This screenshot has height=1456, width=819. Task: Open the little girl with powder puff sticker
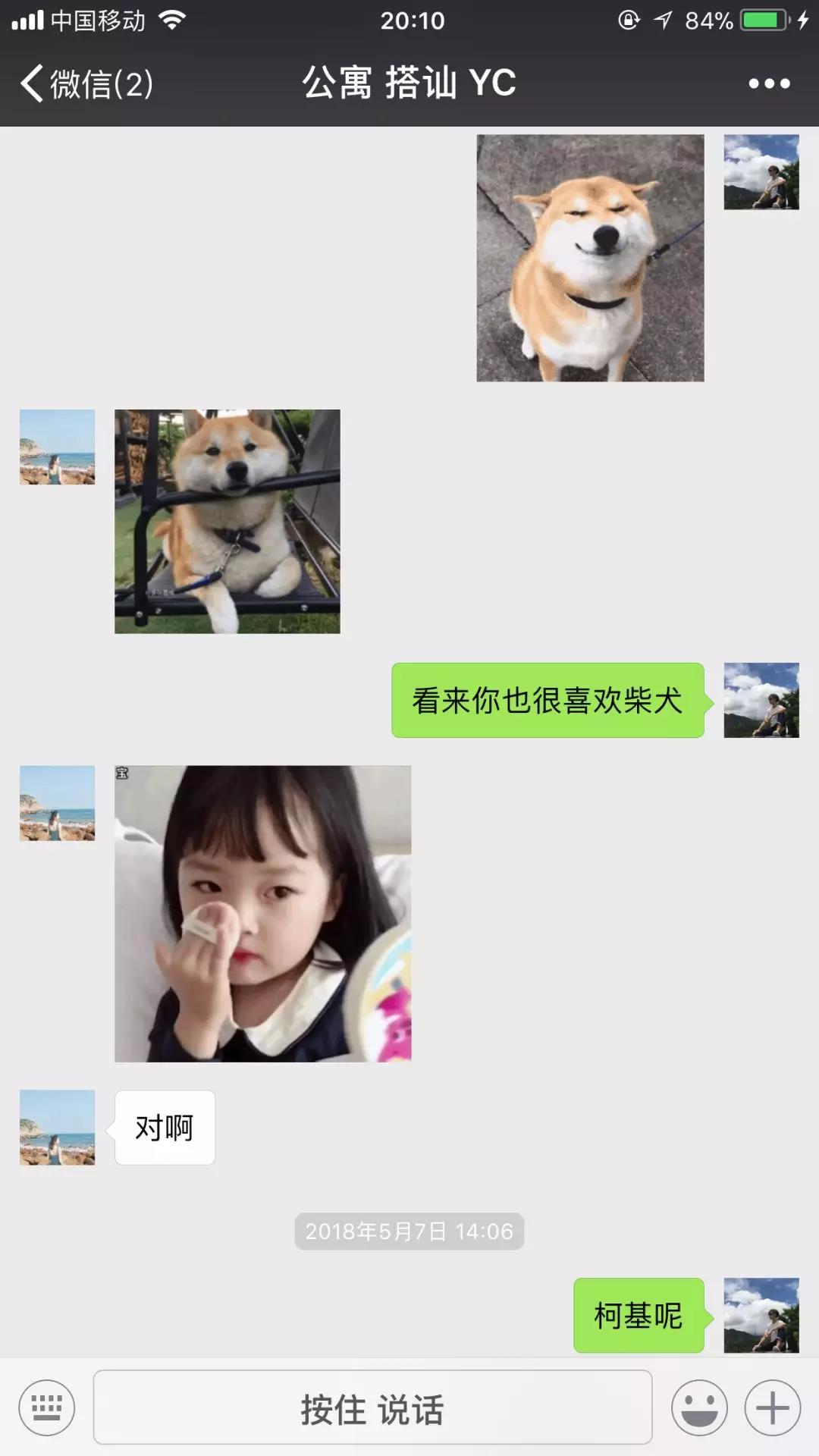point(262,913)
